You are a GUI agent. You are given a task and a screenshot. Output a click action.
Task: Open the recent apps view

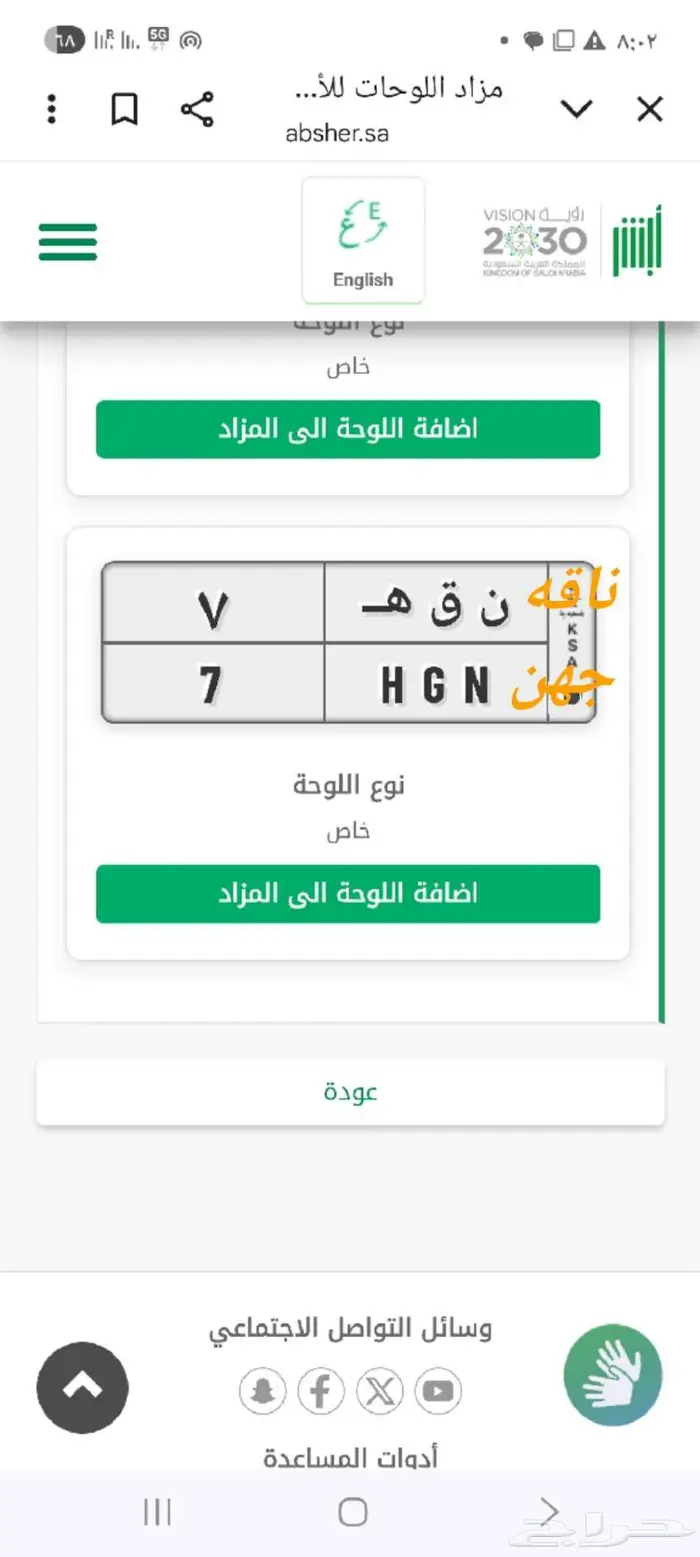158,1511
